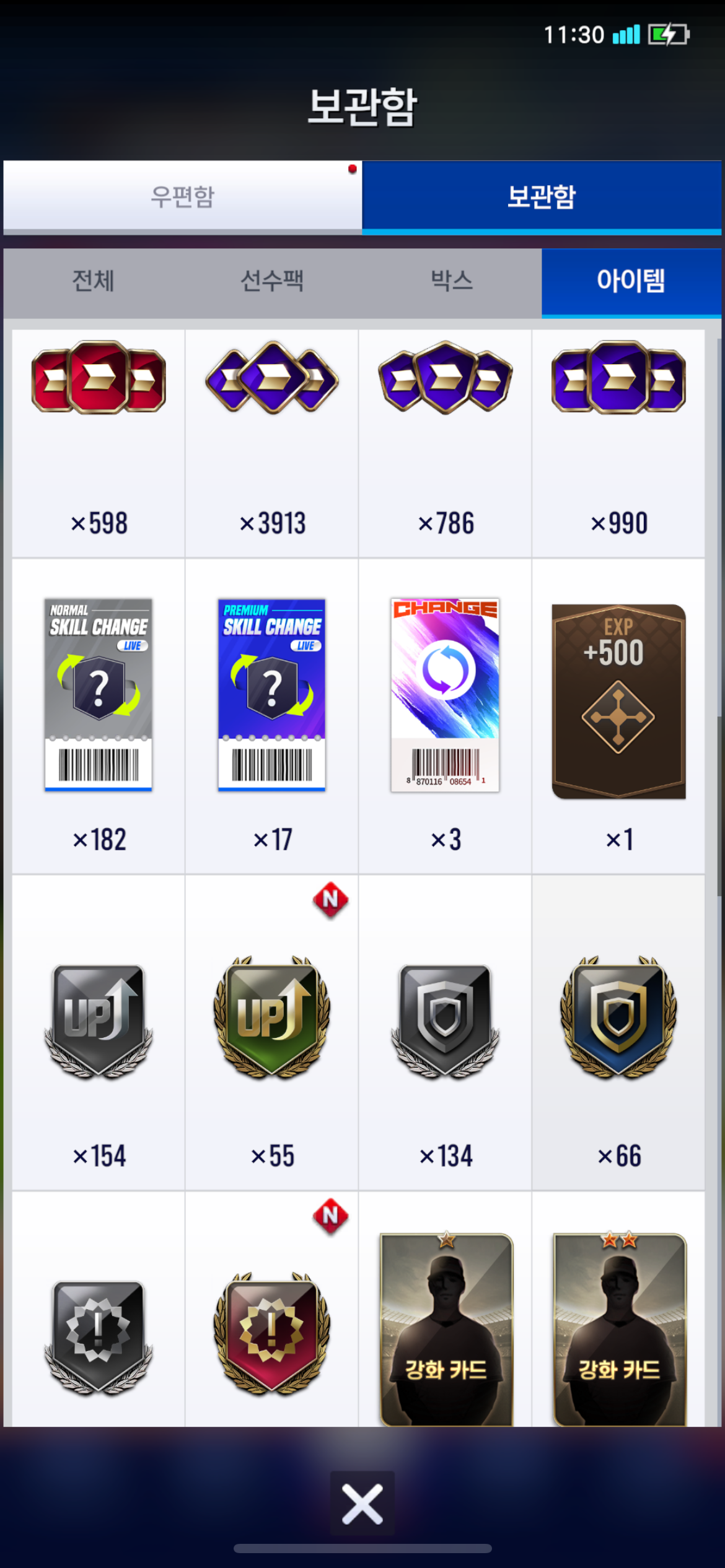Image resolution: width=725 pixels, height=1568 pixels.
Task: Open the green UP badge ×55
Action: [x=272, y=1032]
